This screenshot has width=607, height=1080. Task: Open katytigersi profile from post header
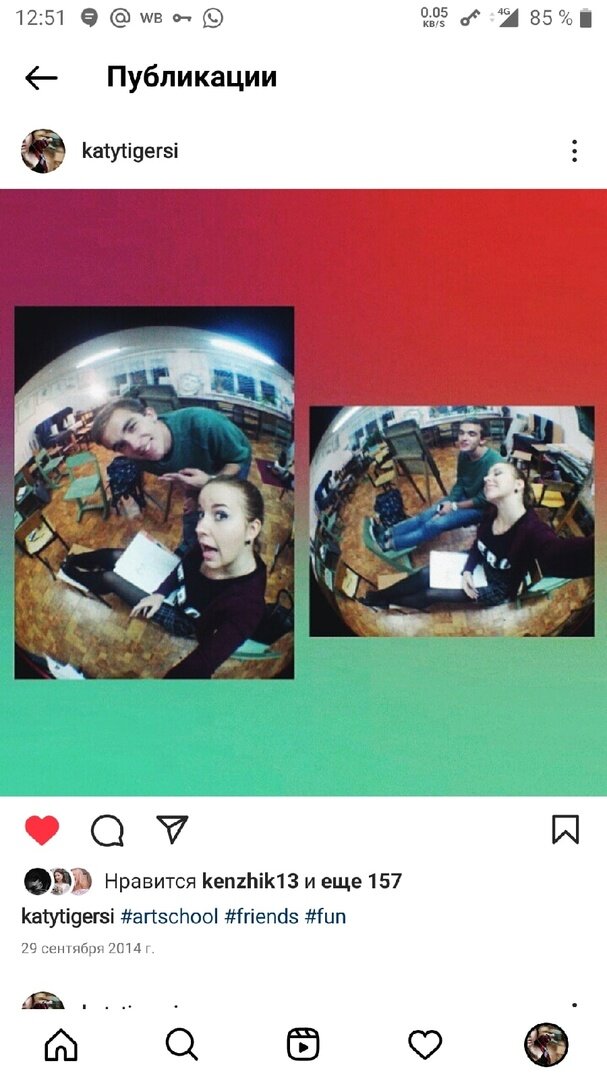click(130, 151)
